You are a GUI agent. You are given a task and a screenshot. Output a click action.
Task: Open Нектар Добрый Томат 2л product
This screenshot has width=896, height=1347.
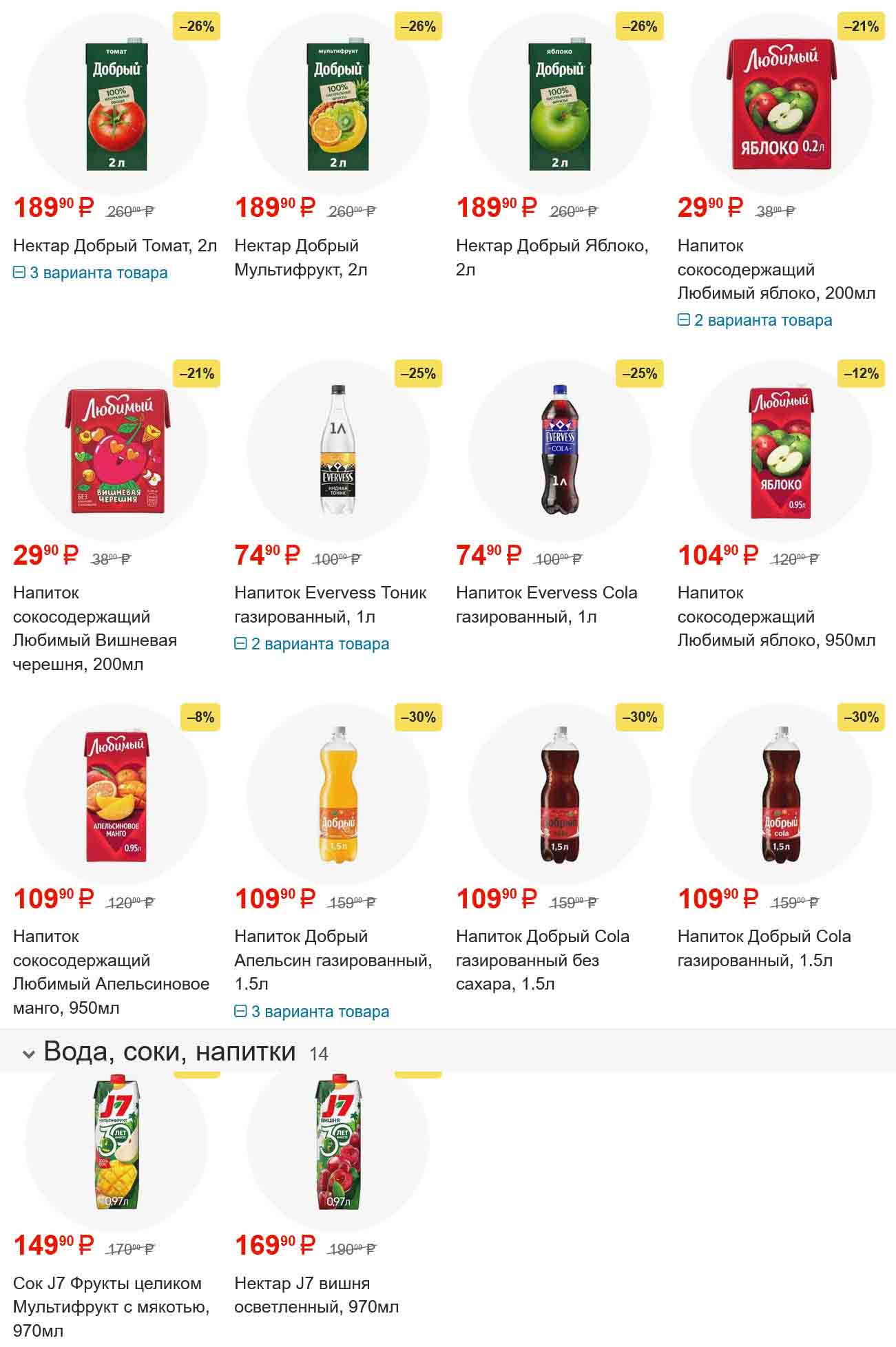tap(114, 246)
